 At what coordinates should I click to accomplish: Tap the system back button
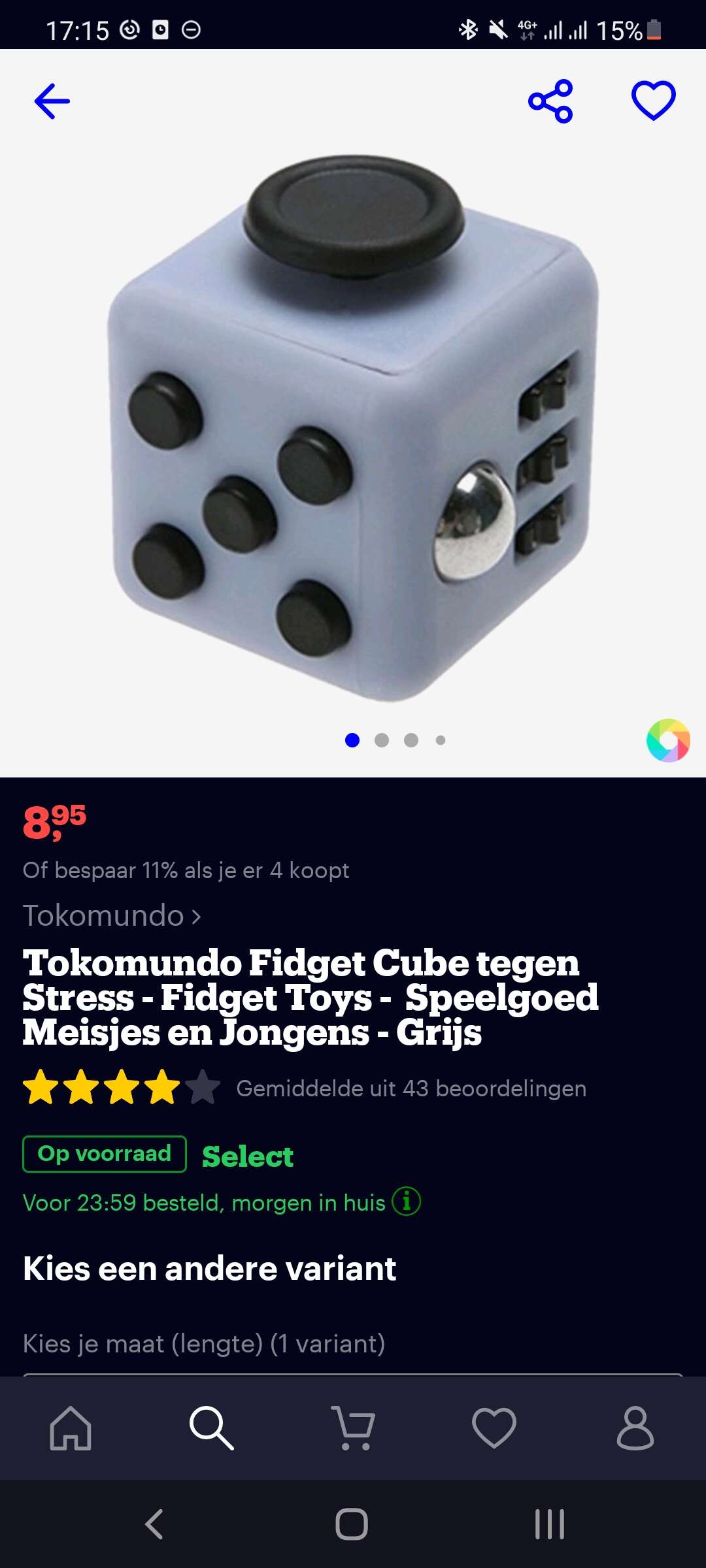[x=154, y=1524]
